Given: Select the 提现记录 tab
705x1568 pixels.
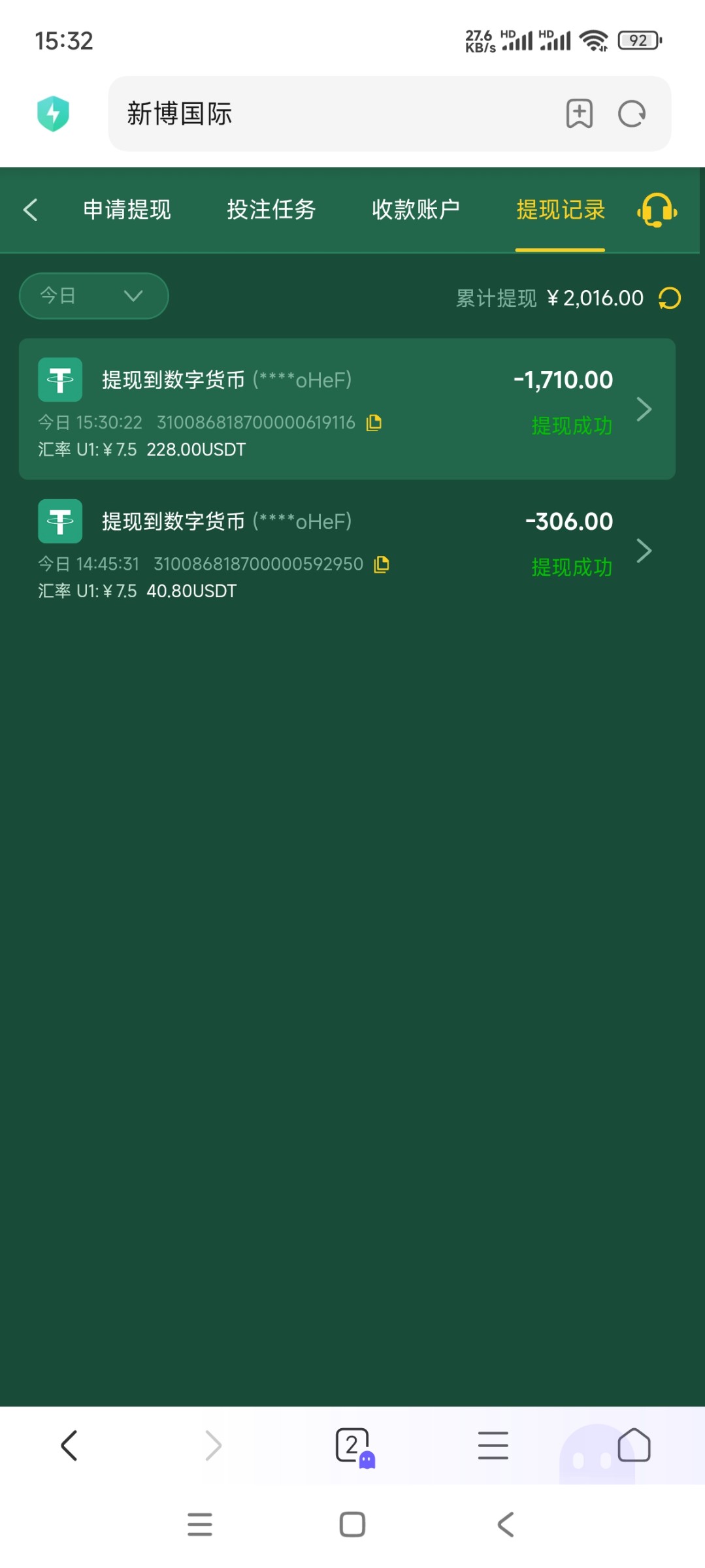Looking at the screenshot, I should click(x=560, y=210).
